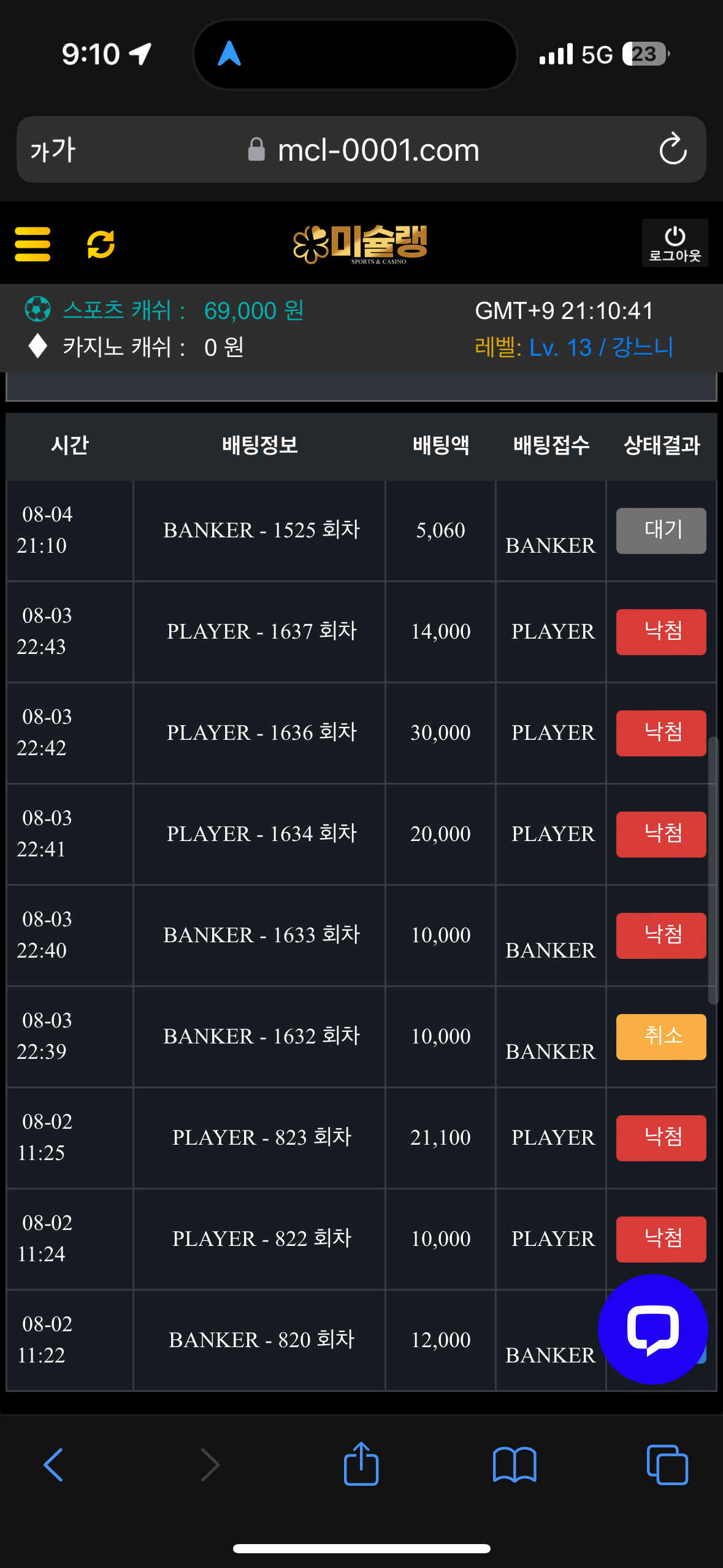Go back to the previous page
723x1568 pixels.
point(54,1464)
